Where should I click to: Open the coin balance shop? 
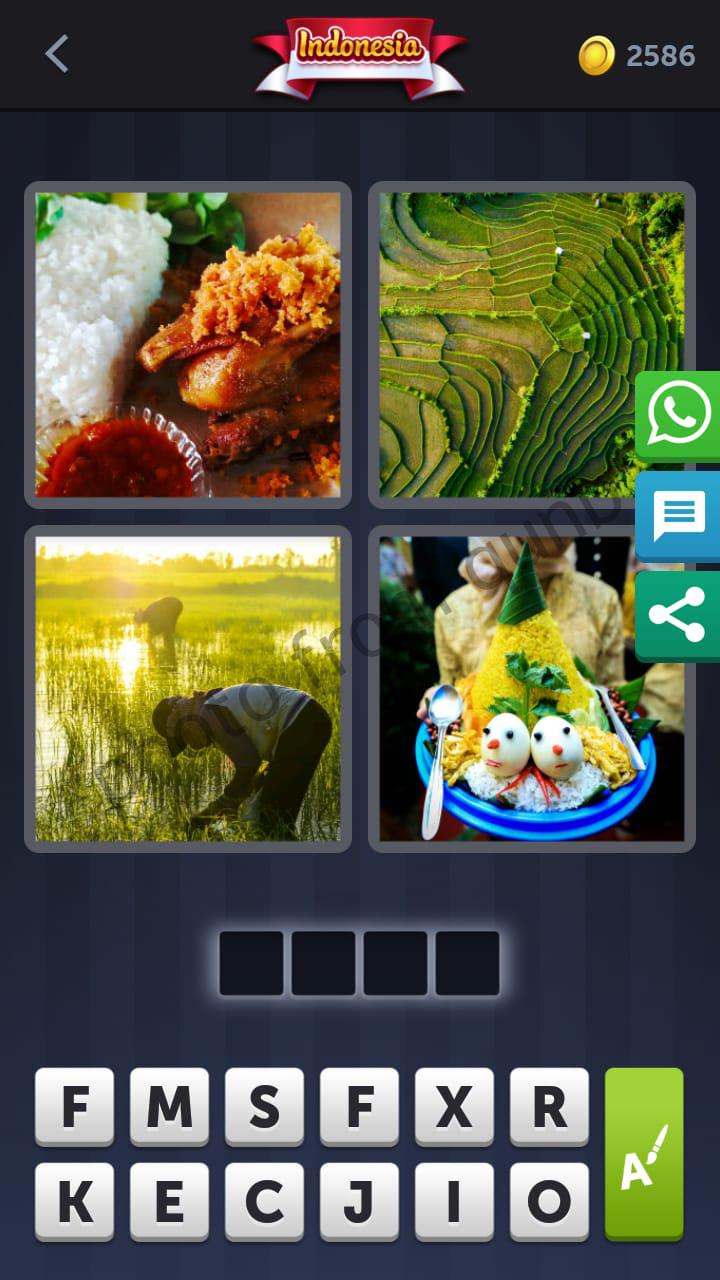click(x=637, y=56)
